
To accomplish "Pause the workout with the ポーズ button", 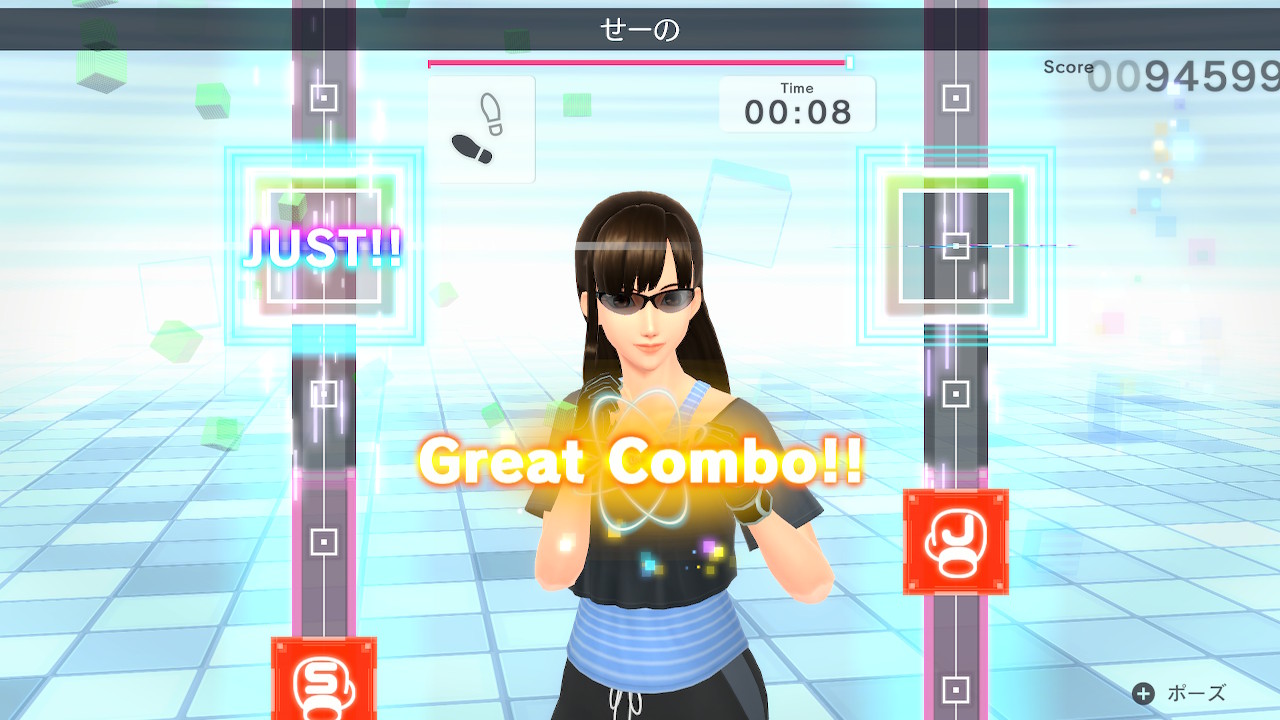I will [1179, 693].
